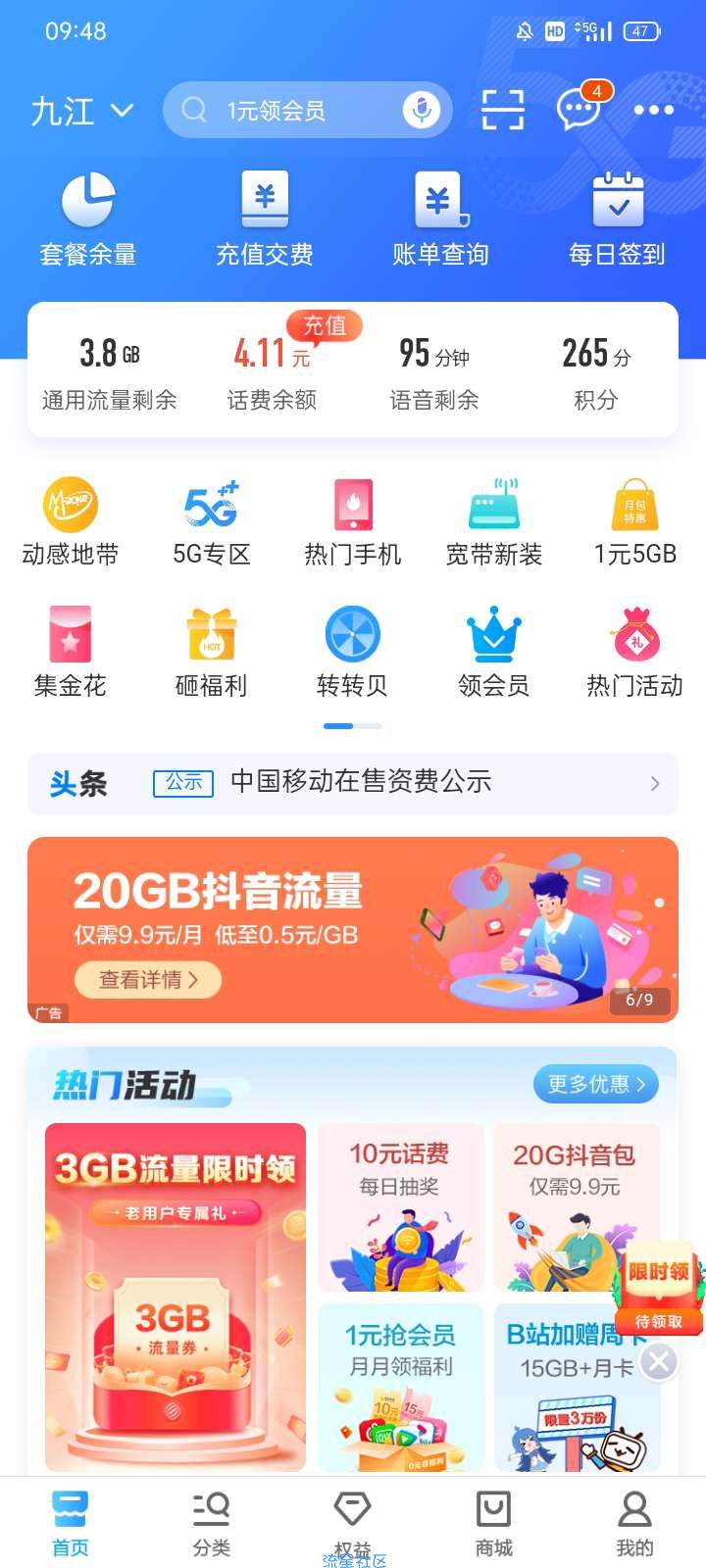See 更多优惠 in the 热门活动 section

tap(595, 1084)
